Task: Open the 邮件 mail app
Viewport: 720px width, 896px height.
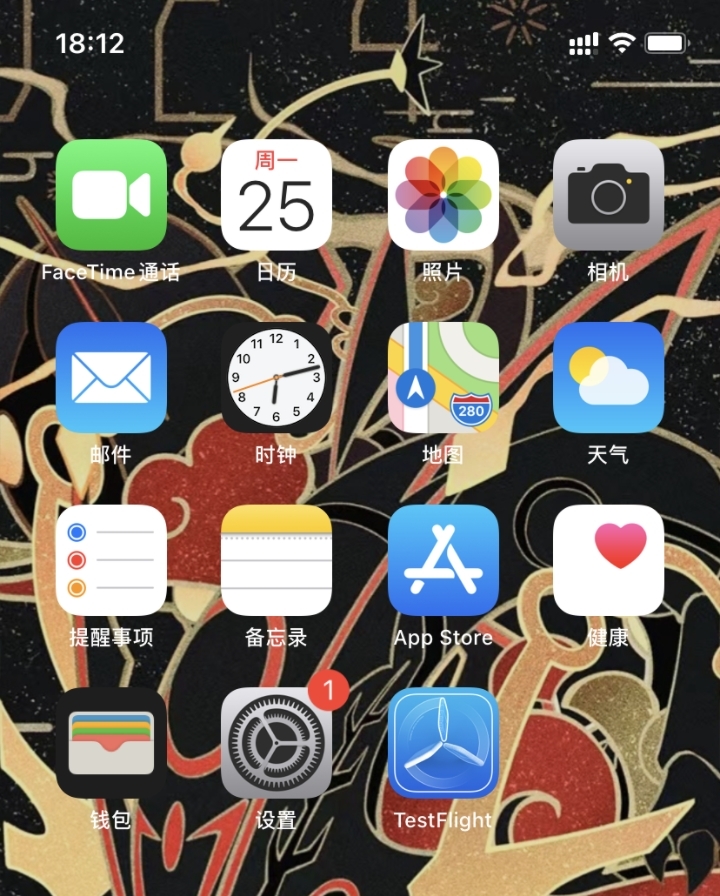Action: click(111, 377)
